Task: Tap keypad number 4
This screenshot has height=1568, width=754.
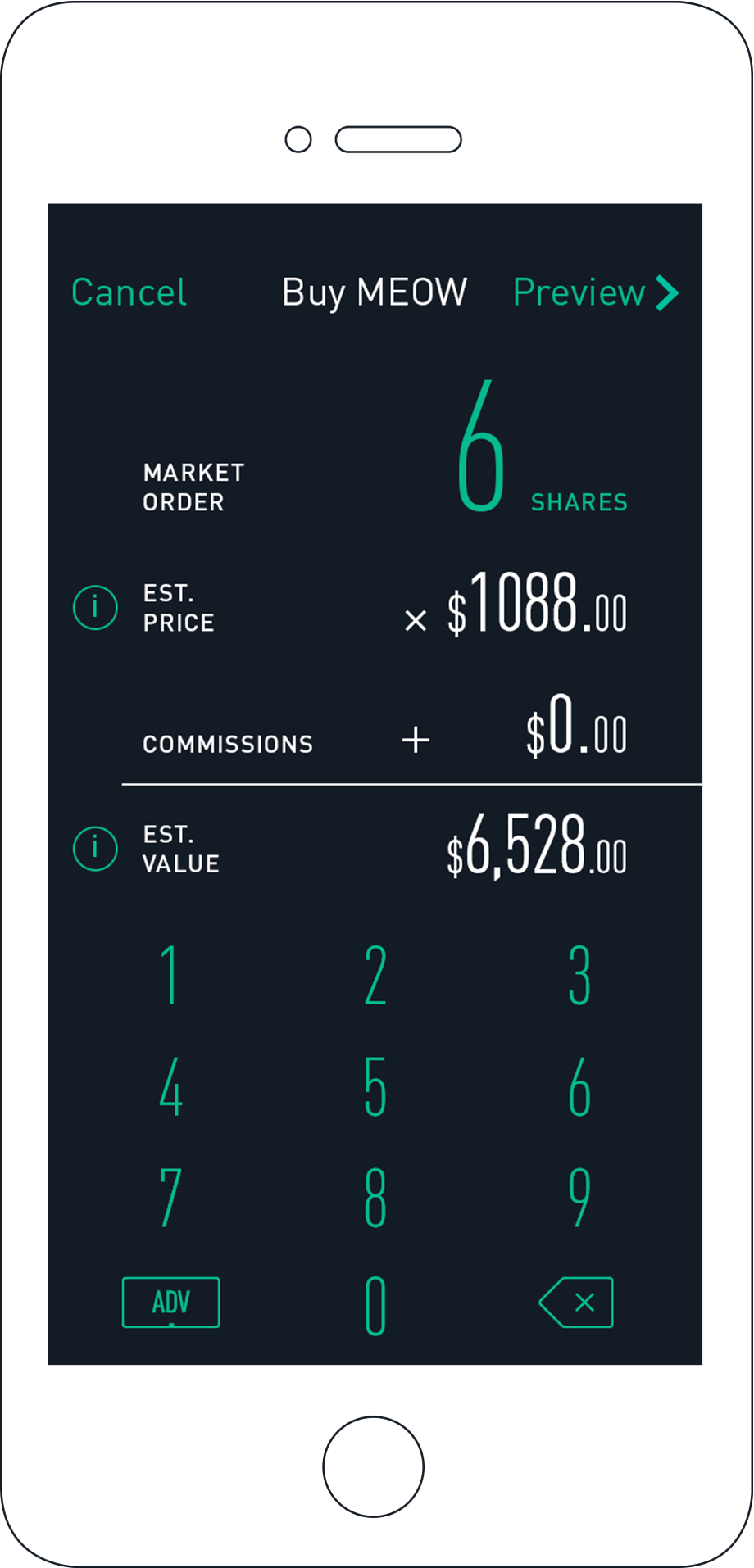Action: point(170,1086)
